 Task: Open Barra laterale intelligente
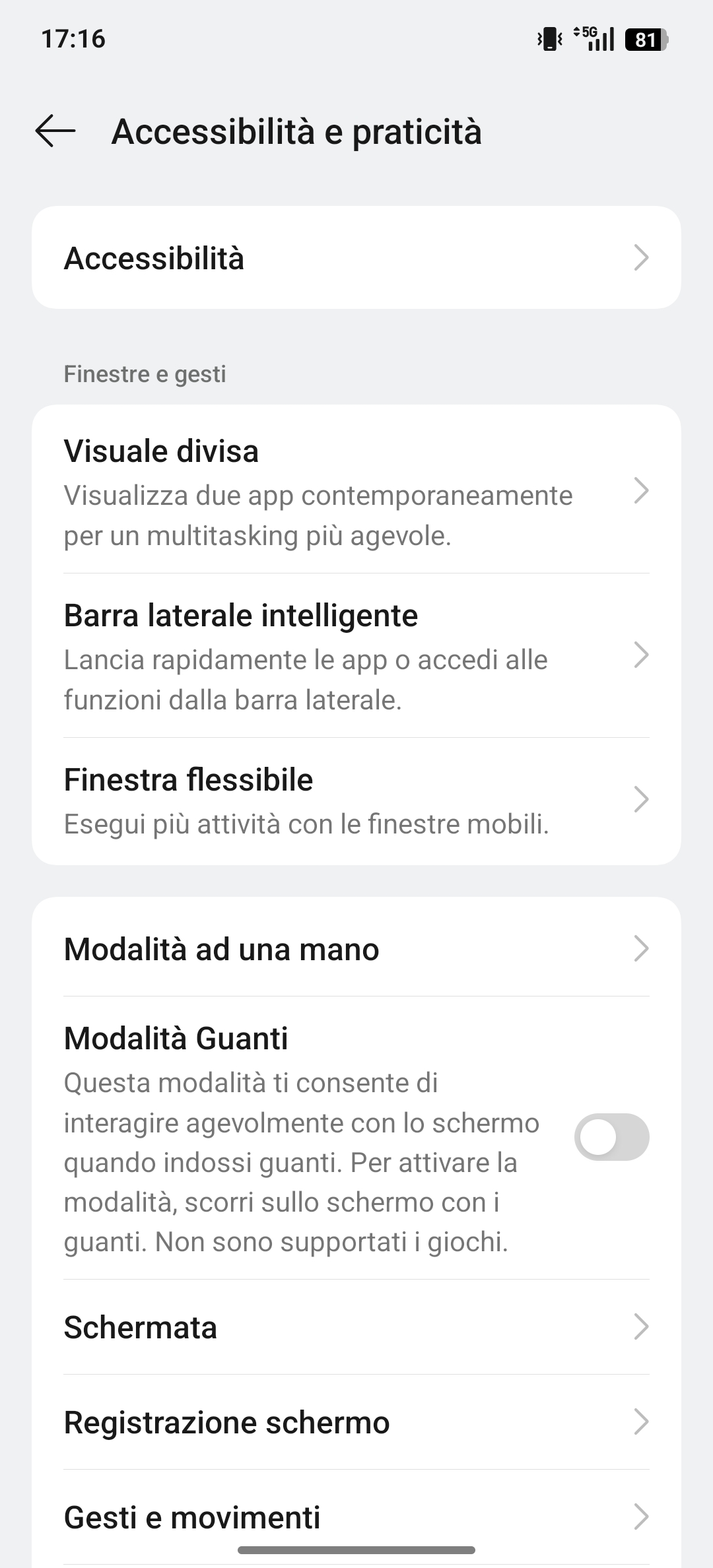coord(356,656)
